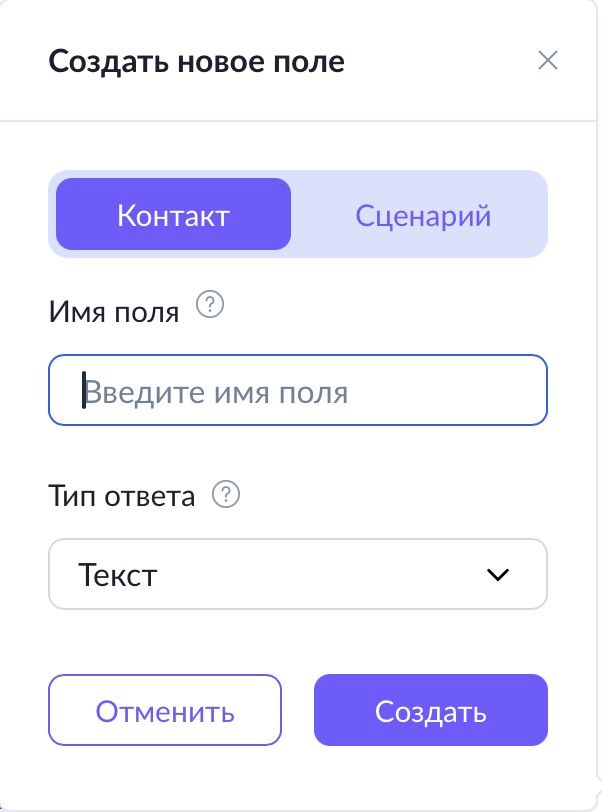
Task: Show help for «Тип ответа»
Action: coord(227,494)
